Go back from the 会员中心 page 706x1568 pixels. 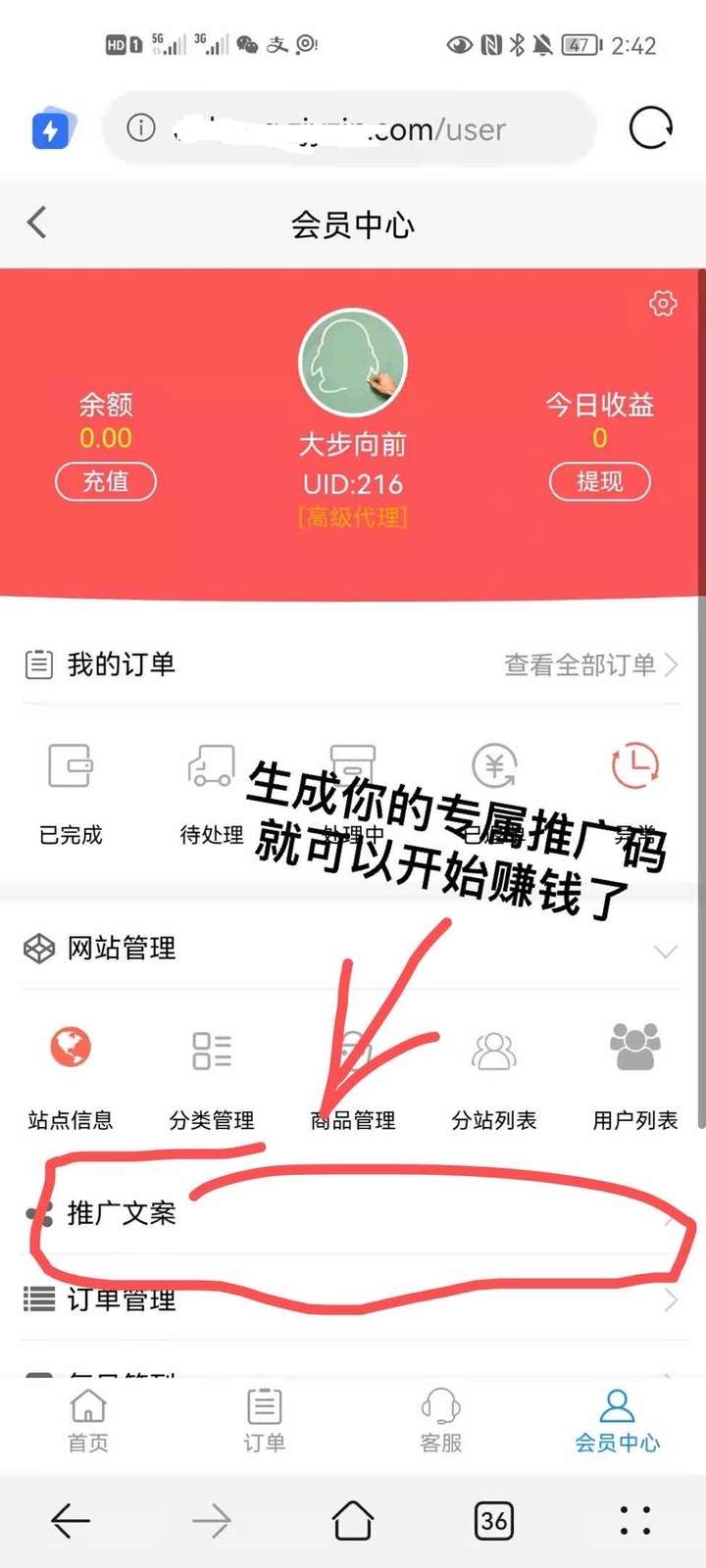click(37, 223)
